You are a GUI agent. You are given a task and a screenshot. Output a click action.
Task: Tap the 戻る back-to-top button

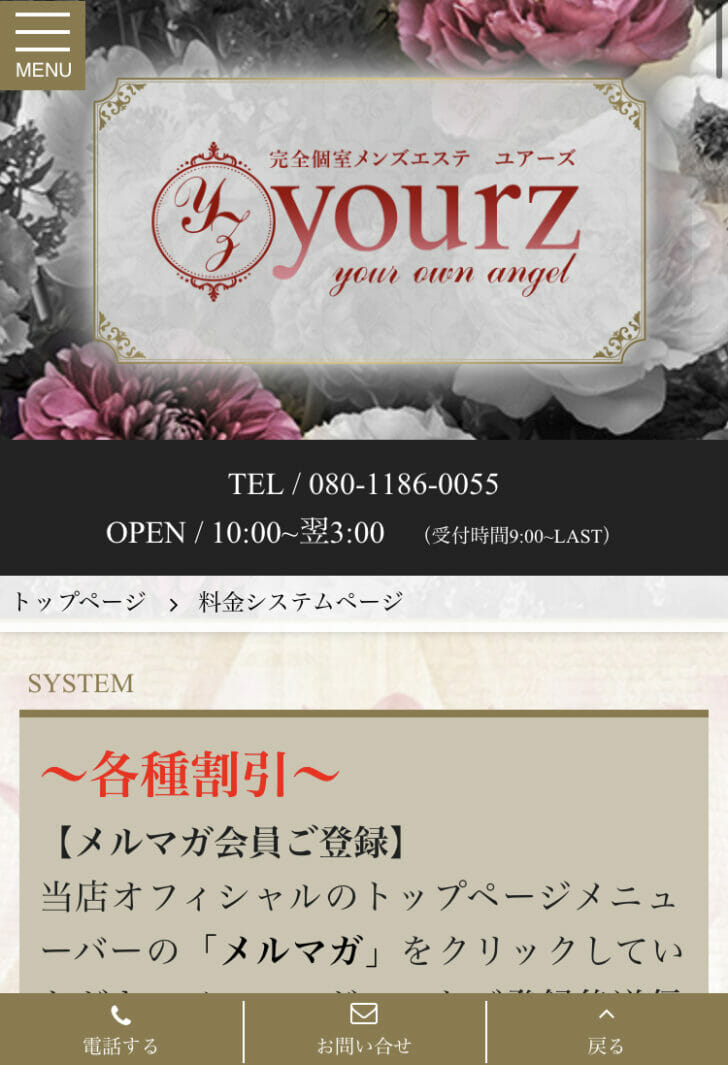tap(606, 1031)
